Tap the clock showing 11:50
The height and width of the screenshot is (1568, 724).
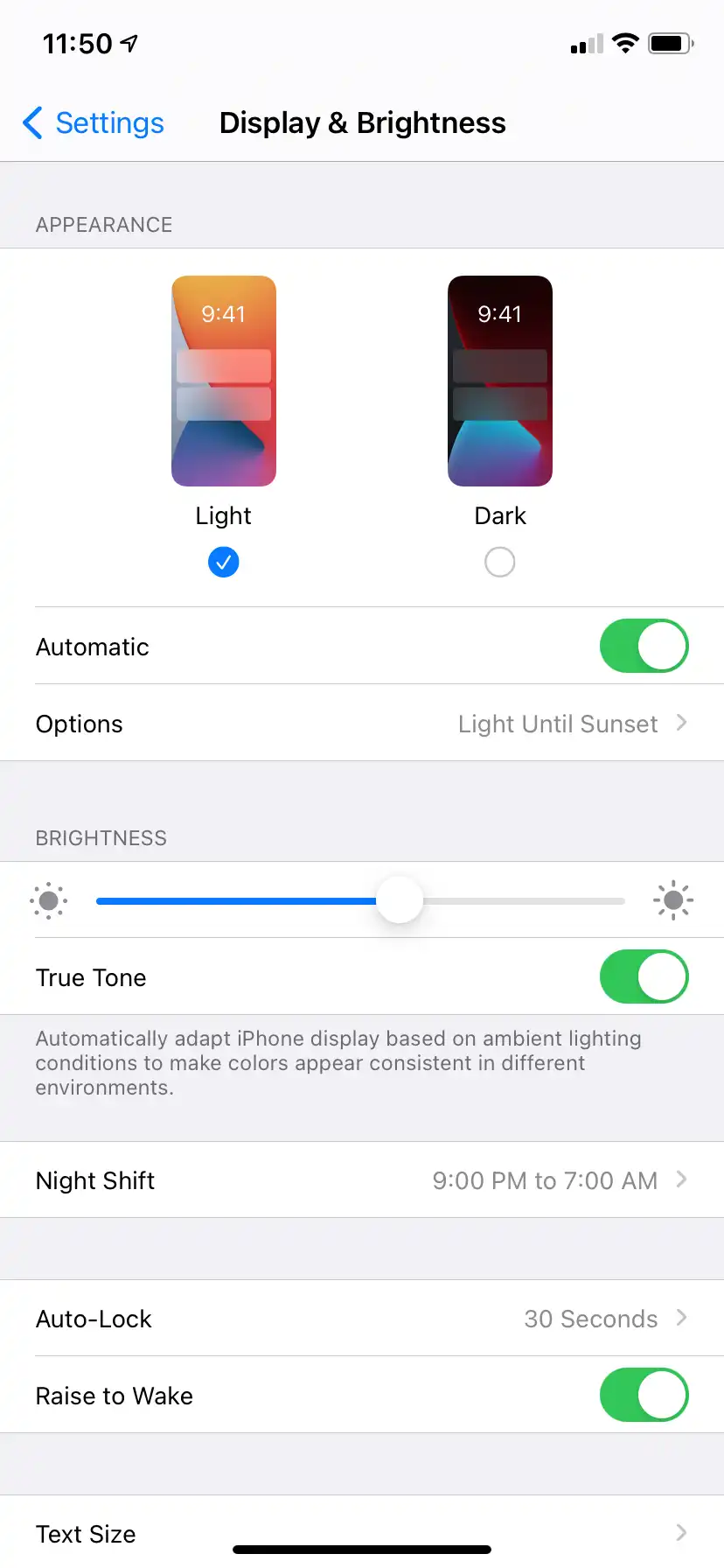click(x=76, y=43)
